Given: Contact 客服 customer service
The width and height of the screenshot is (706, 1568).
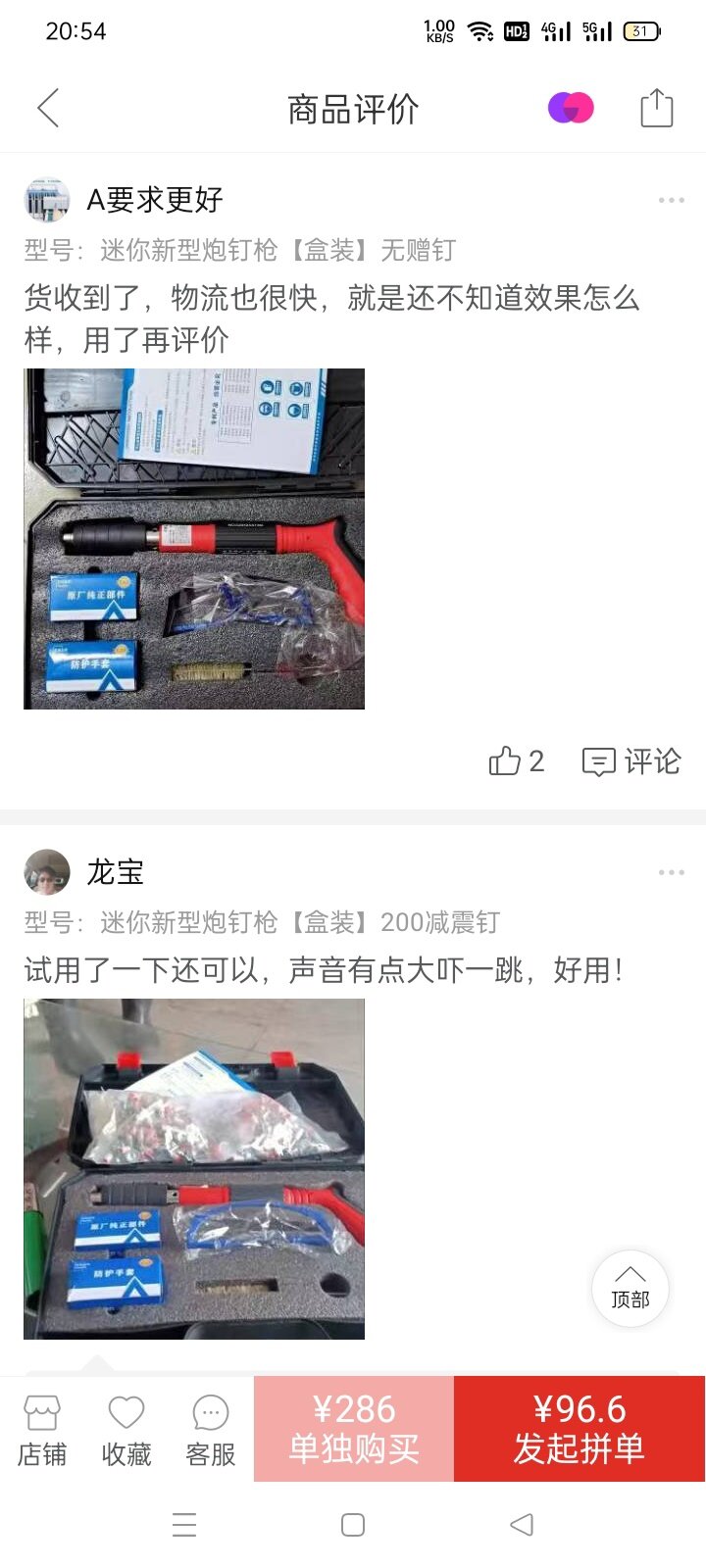Looking at the screenshot, I should point(211,1431).
